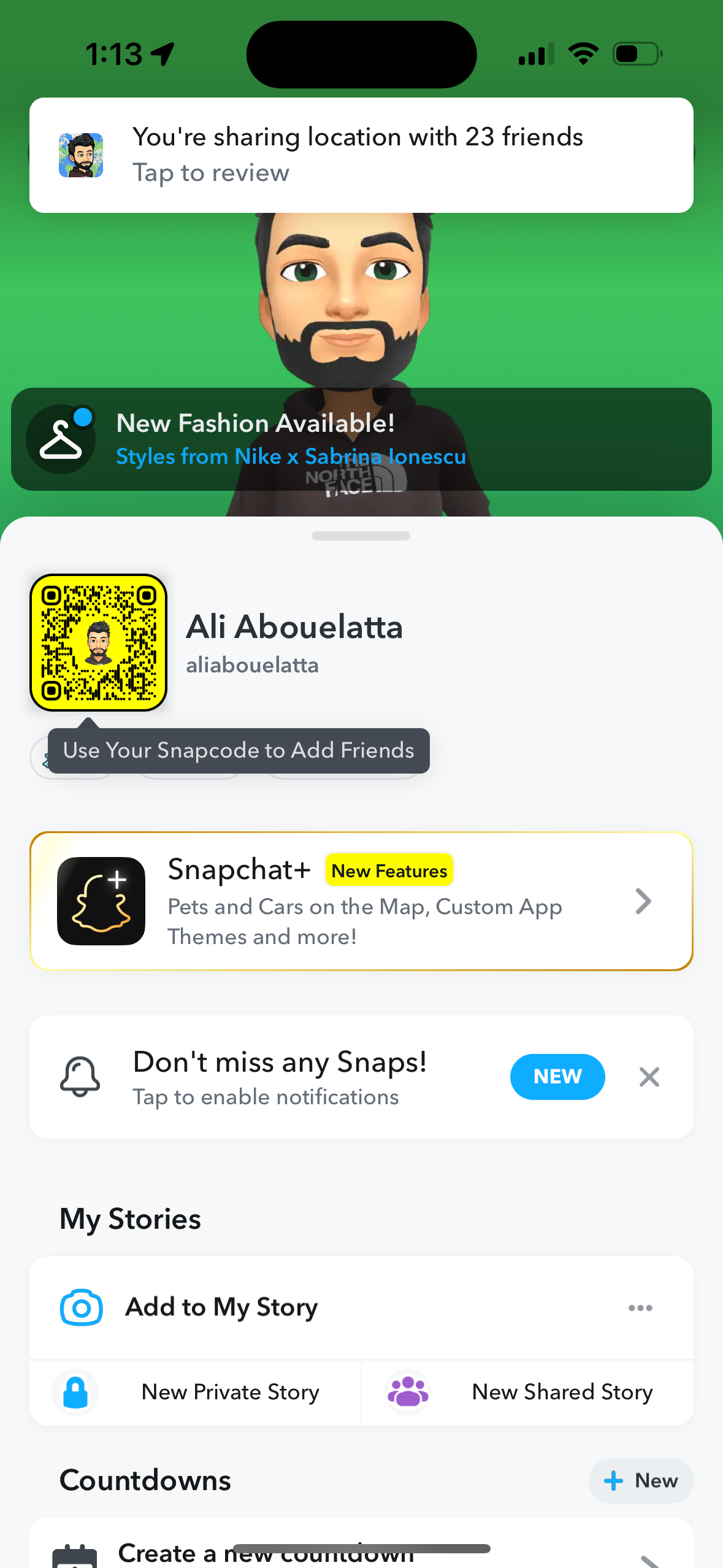Select the yellow Snapcode to share profile
The height and width of the screenshot is (1568, 723).
[98, 641]
